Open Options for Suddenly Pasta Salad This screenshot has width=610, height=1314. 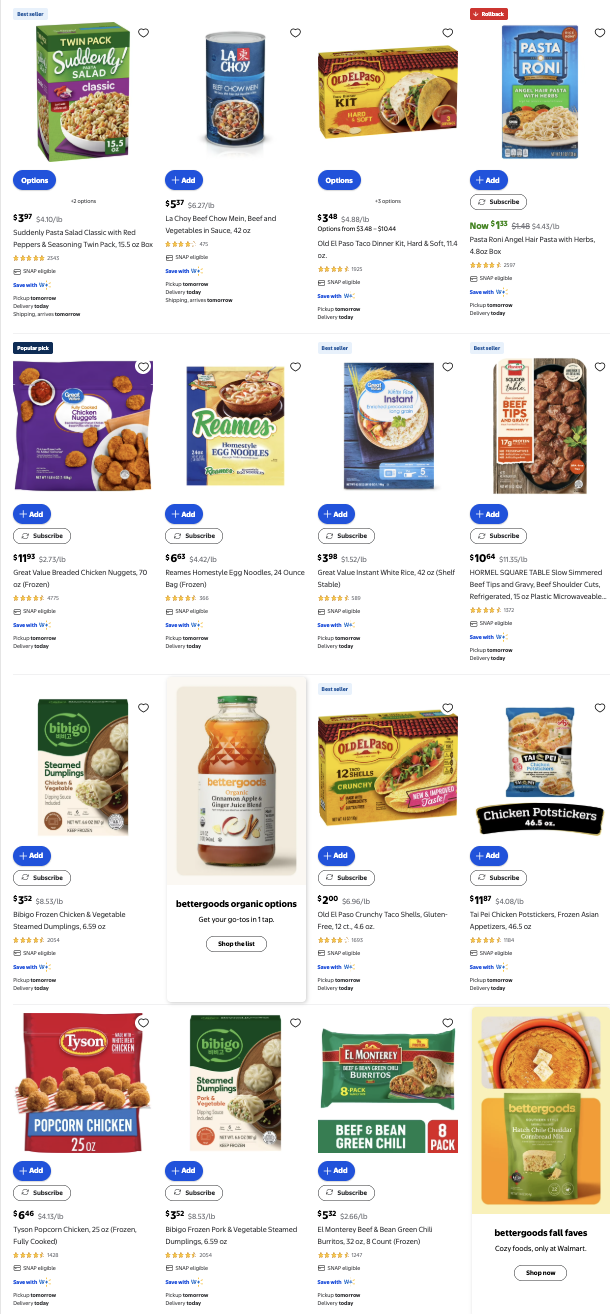34,180
